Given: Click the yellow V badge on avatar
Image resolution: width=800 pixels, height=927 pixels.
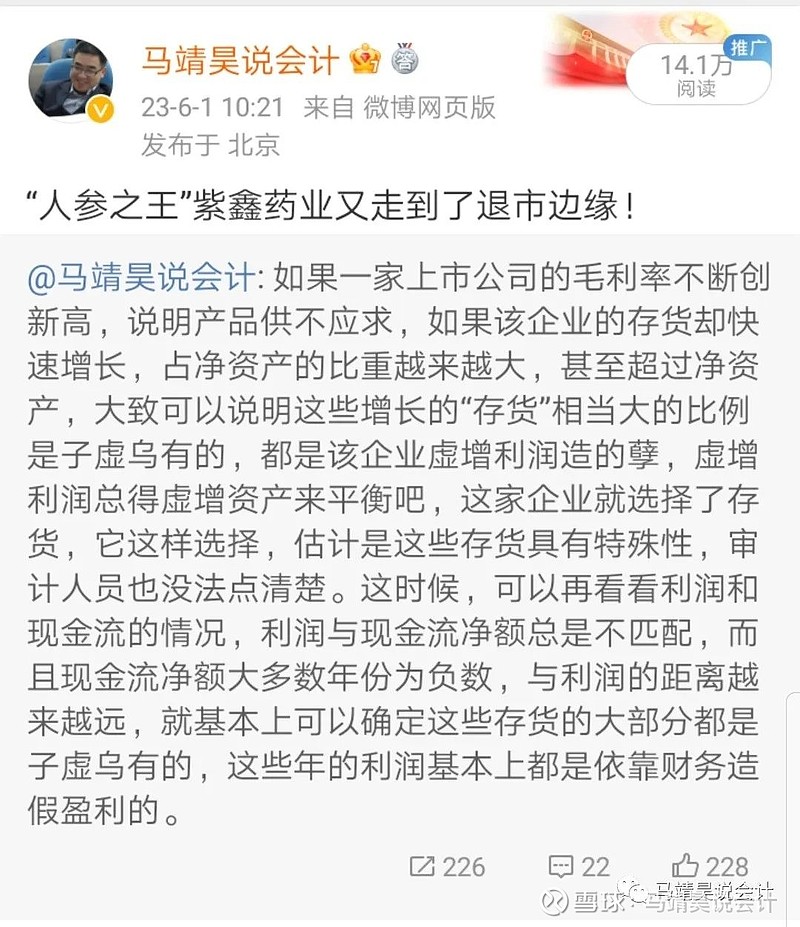Looking at the screenshot, I should pos(99,107).
